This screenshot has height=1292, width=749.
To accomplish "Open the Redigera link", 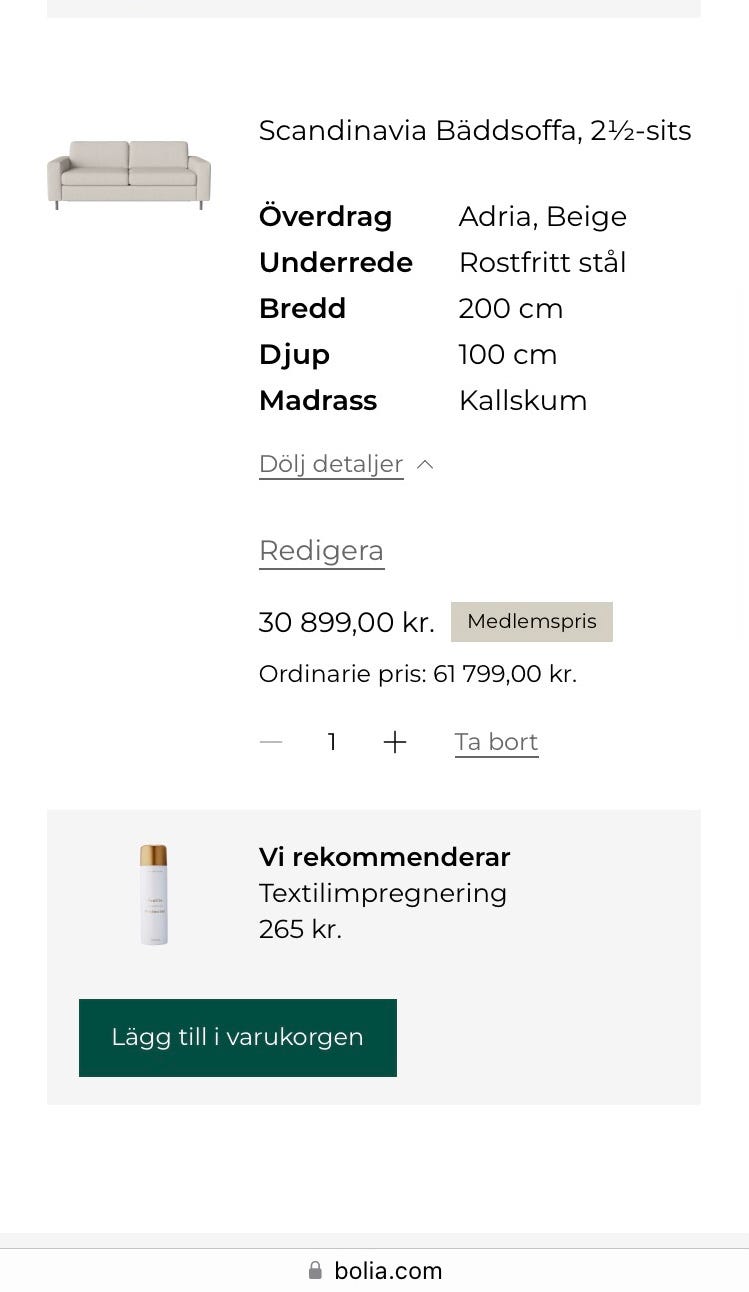I will click(321, 551).
